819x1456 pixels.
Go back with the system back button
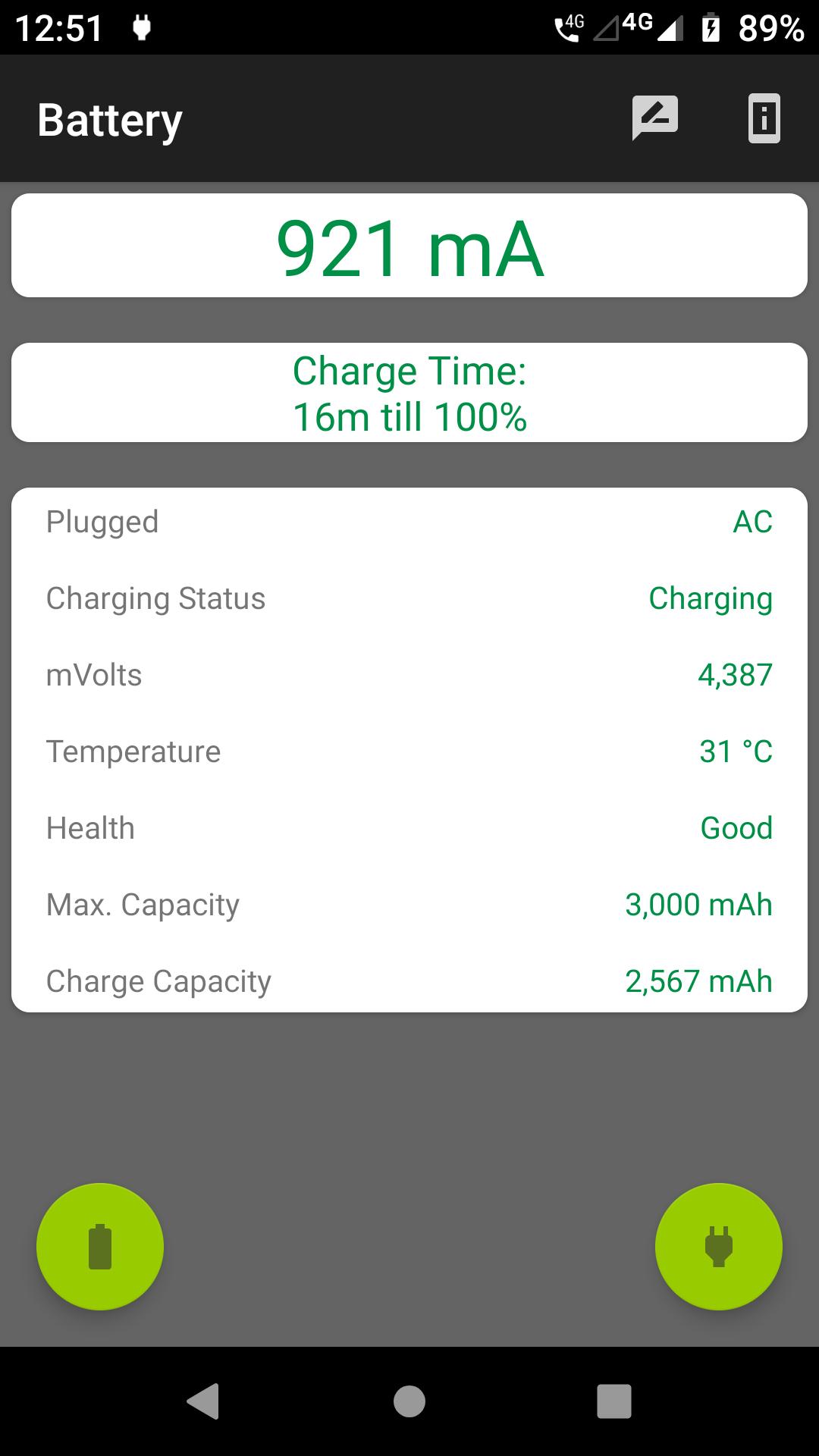coord(203,1401)
